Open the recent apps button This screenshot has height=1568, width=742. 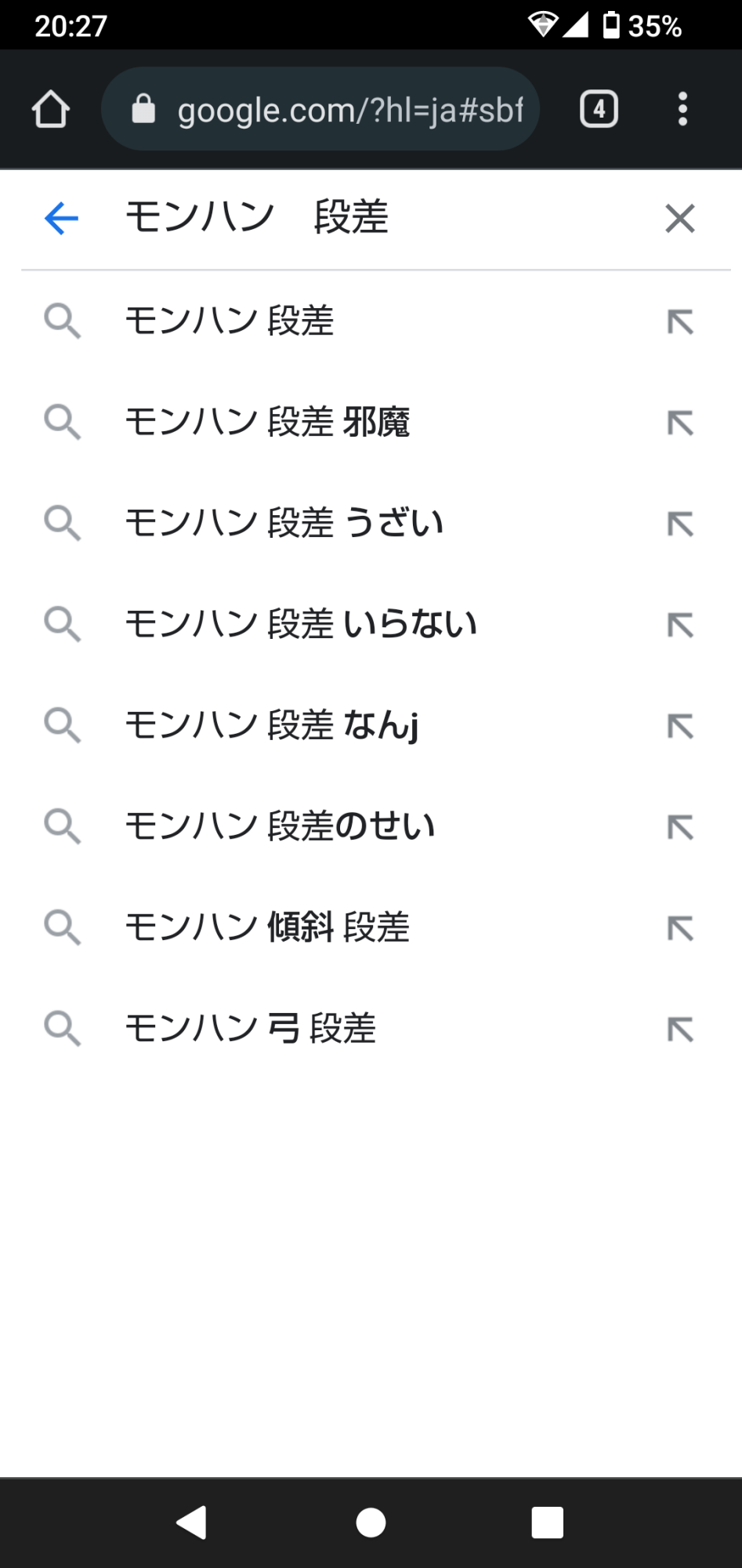click(x=548, y=1523)
